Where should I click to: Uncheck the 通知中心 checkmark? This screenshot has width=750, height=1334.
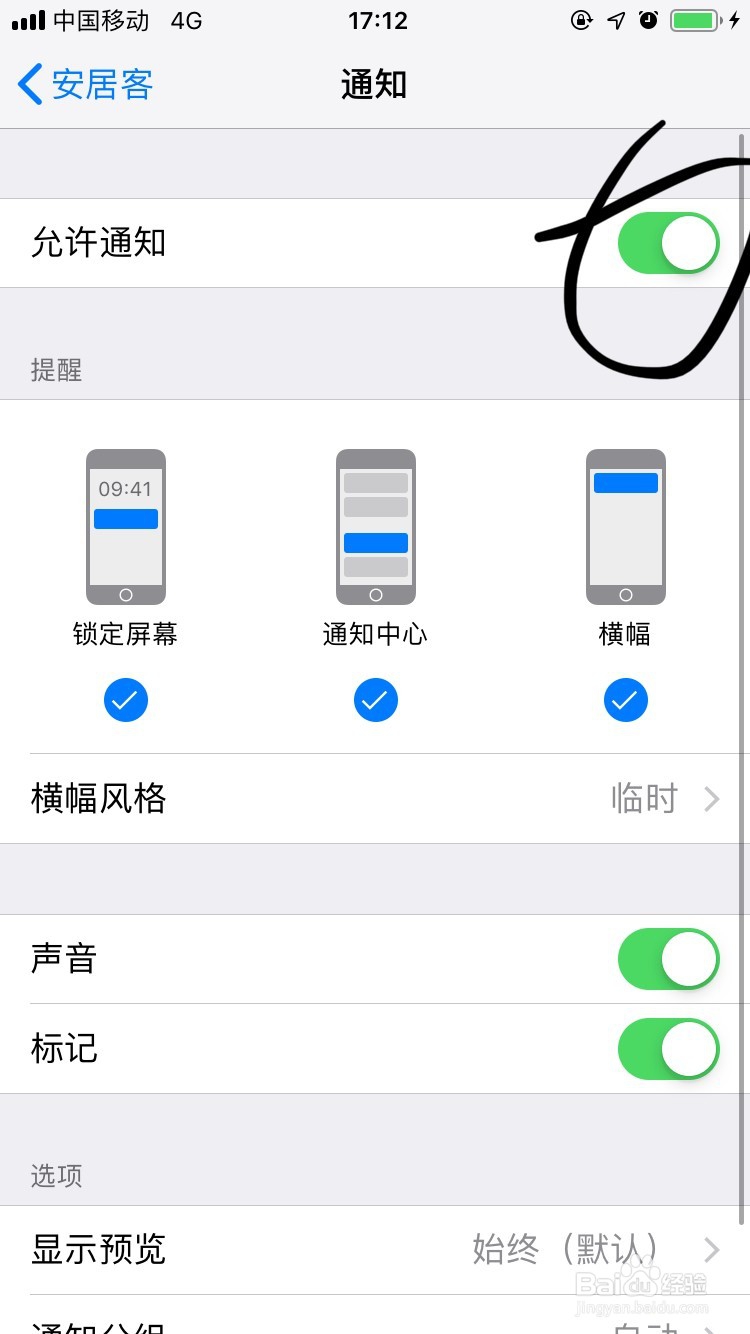coord(375,700)
